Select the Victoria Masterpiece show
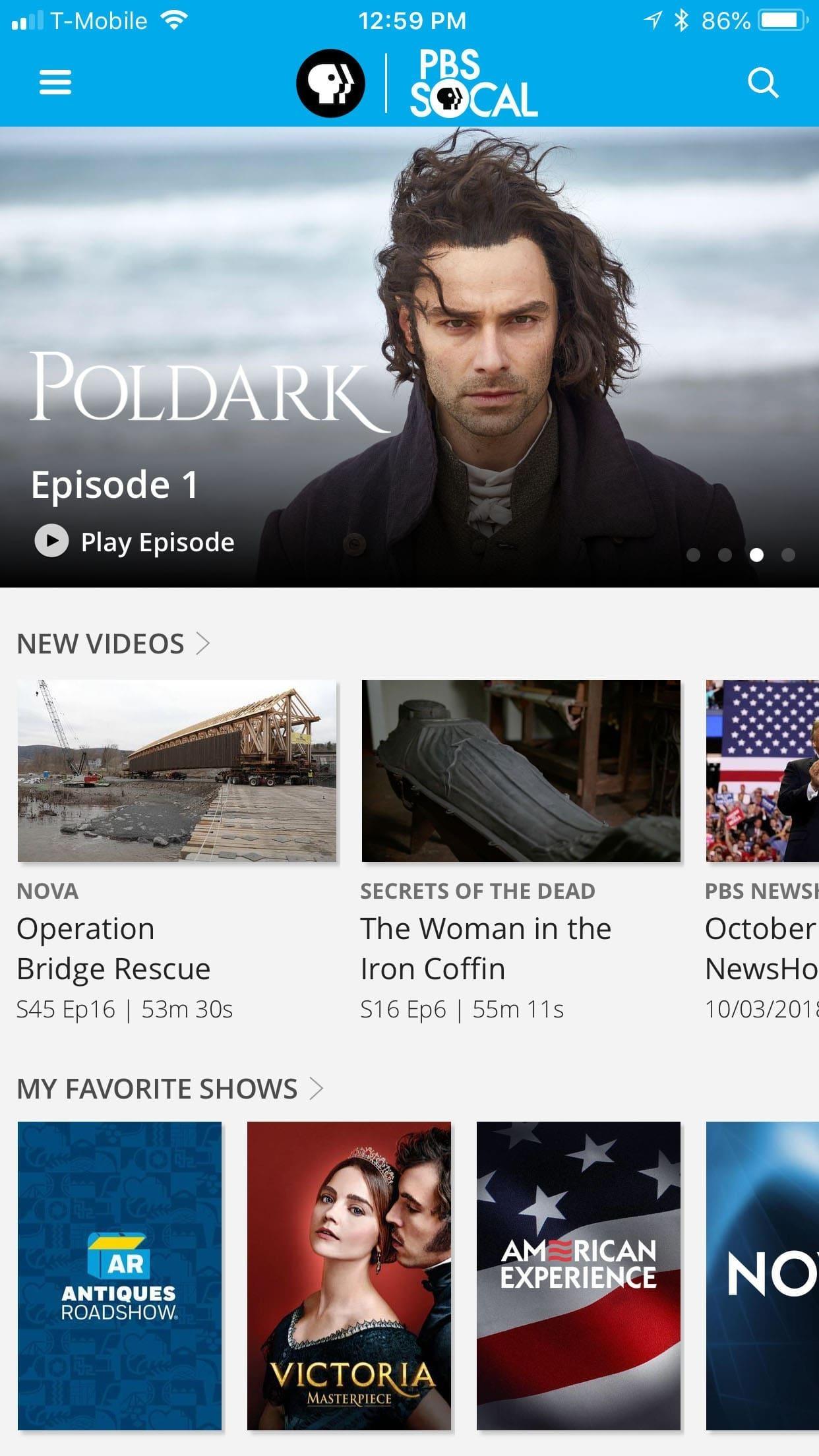The image size is (819, 1456). (x=349, y=1276)
